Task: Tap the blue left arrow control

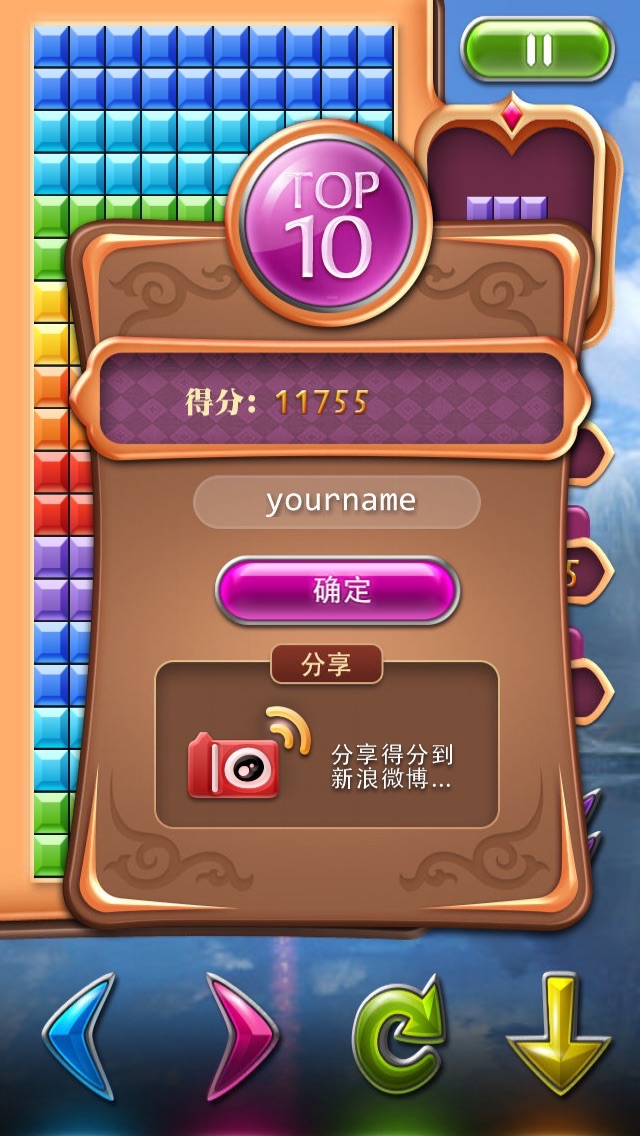Action: point(82,1036)
